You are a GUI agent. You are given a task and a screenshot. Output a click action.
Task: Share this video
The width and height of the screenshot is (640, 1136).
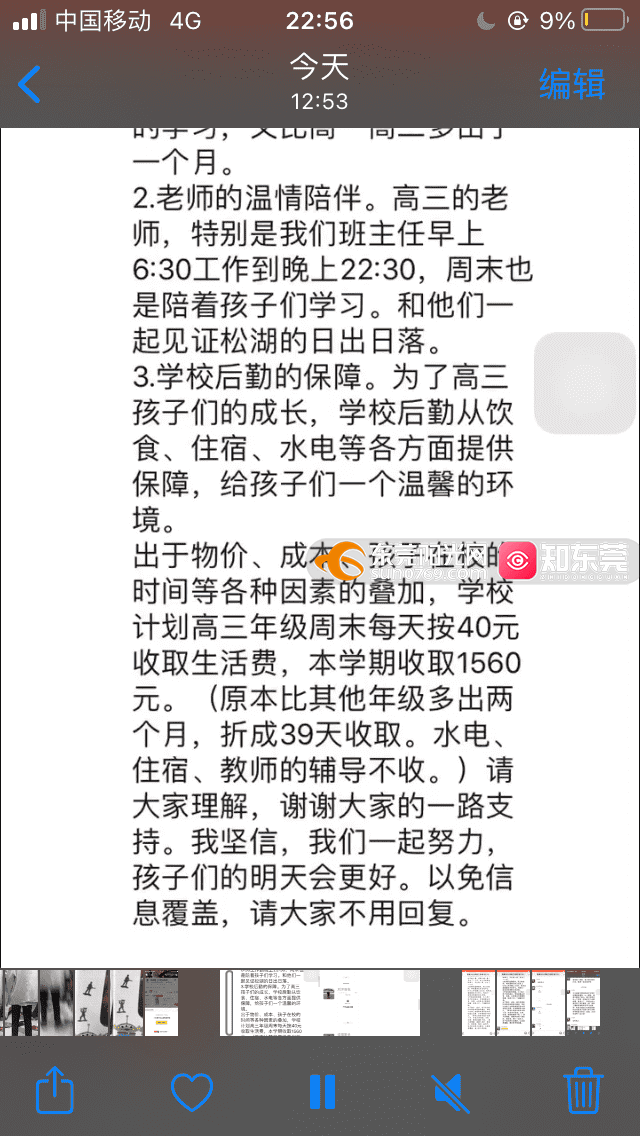point(55,1090)
